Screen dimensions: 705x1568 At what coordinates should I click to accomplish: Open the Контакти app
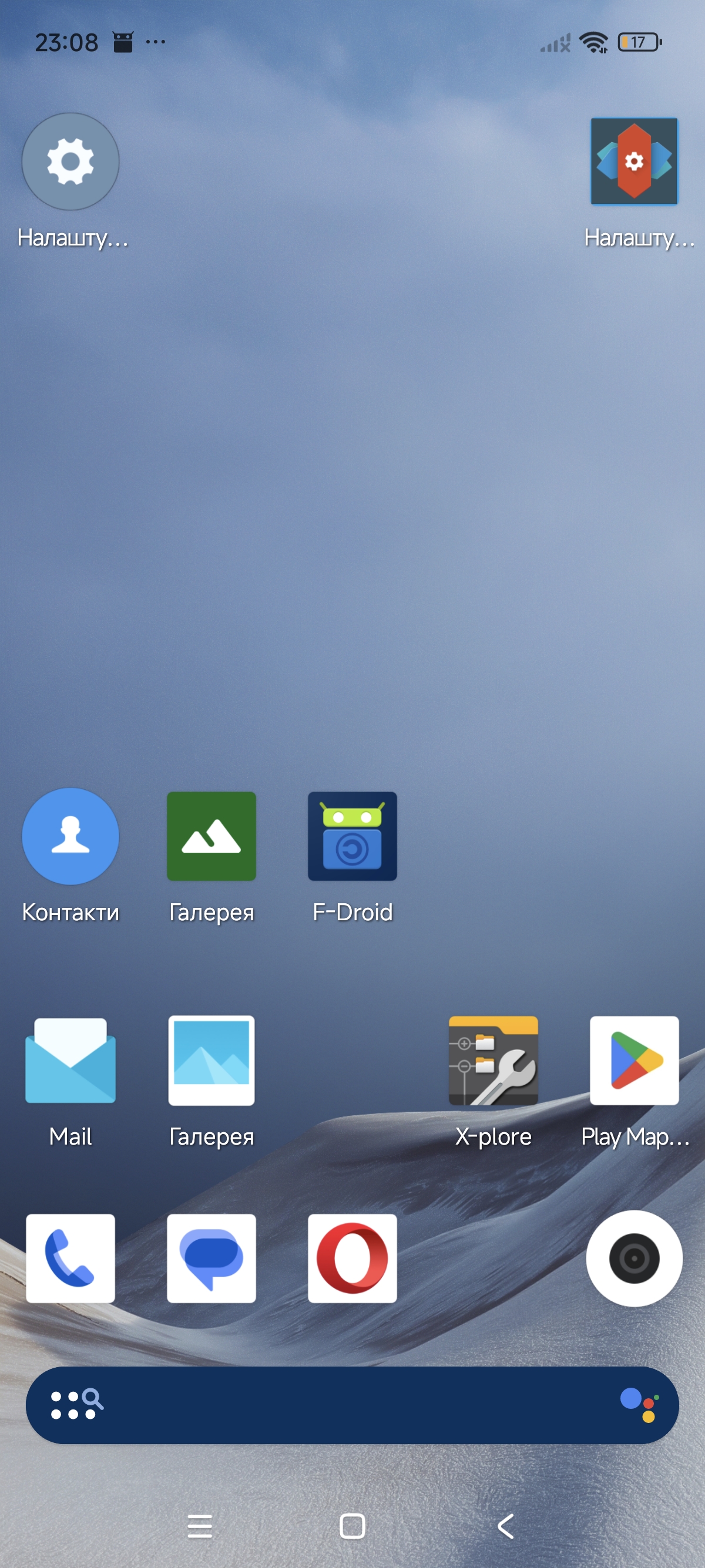point(70,836)
